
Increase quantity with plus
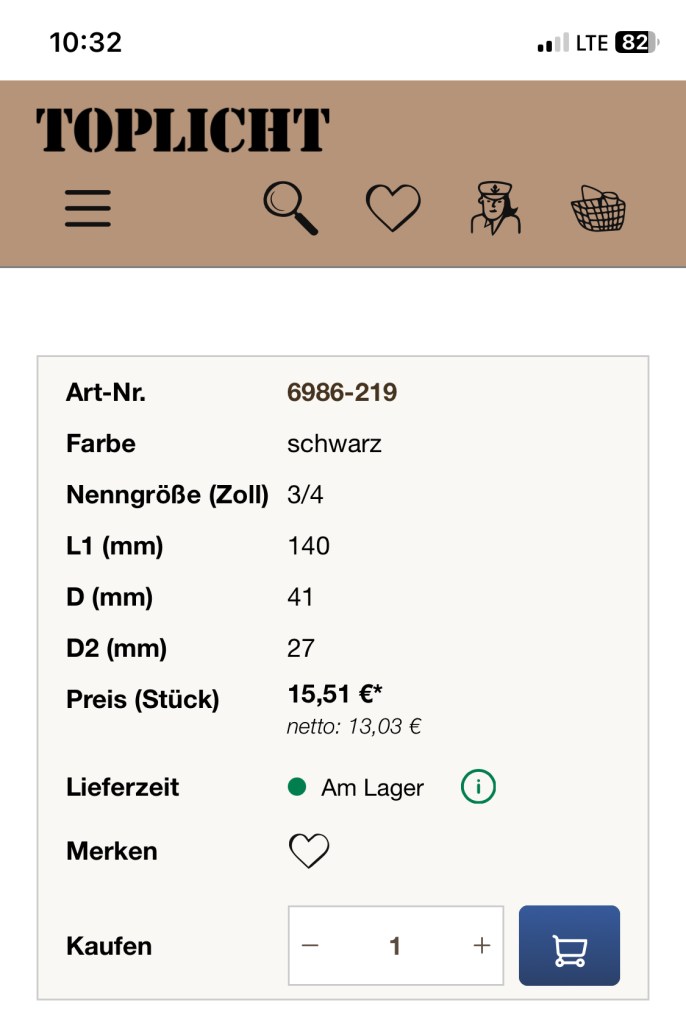click(x=482, y=946)
